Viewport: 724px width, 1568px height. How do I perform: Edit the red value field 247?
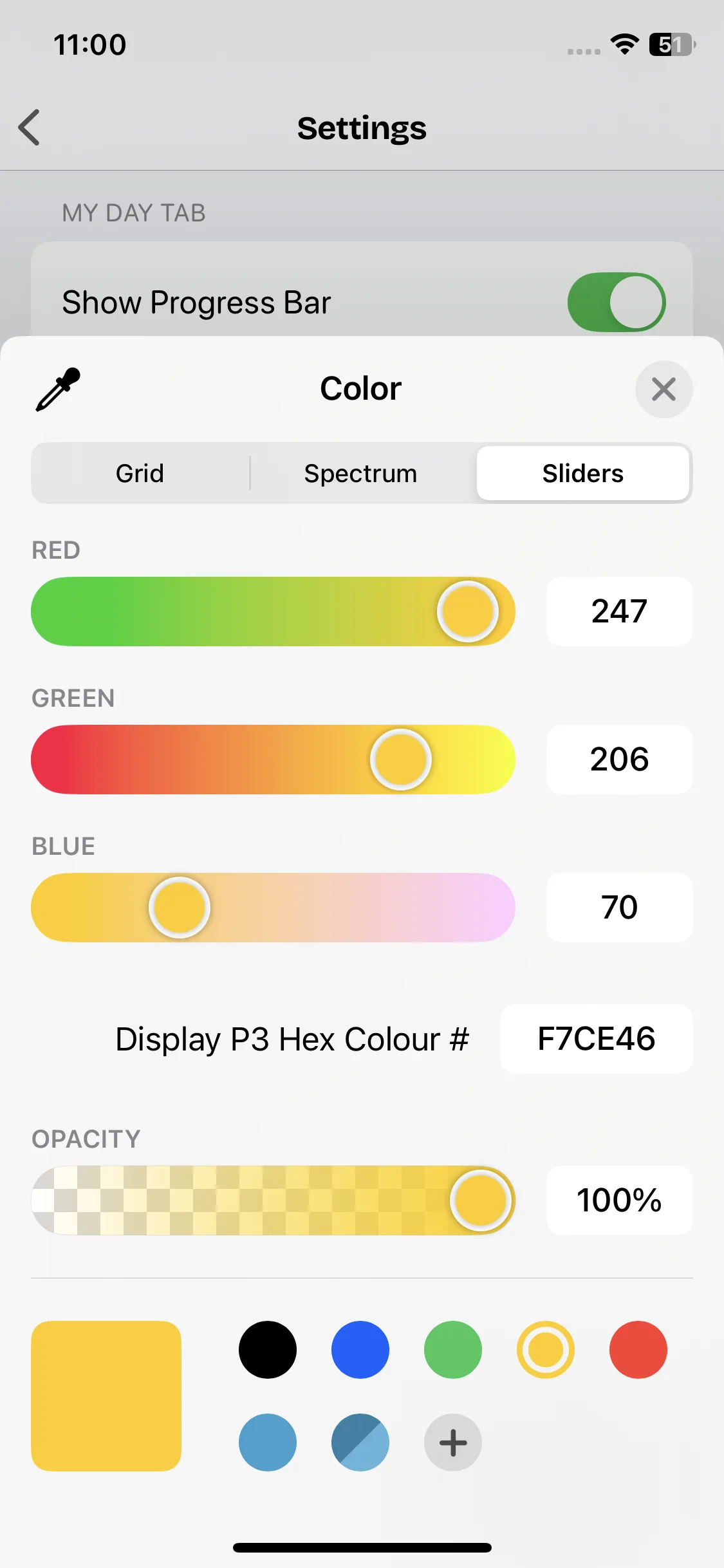click(619, 611)
